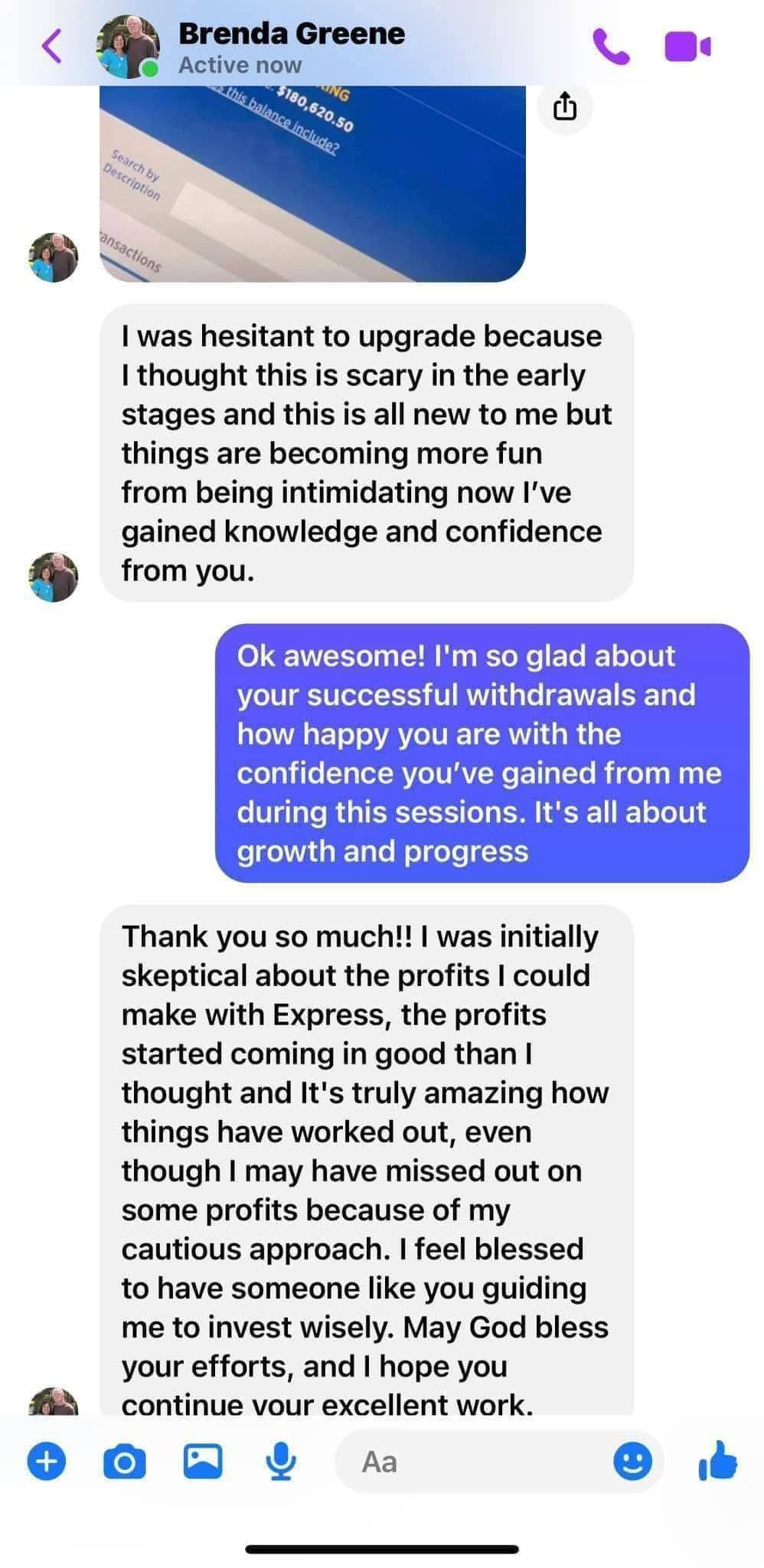Start a voice call with Brenda Greene
This screenshot has width=764, height=1568.
pos(611,47)
